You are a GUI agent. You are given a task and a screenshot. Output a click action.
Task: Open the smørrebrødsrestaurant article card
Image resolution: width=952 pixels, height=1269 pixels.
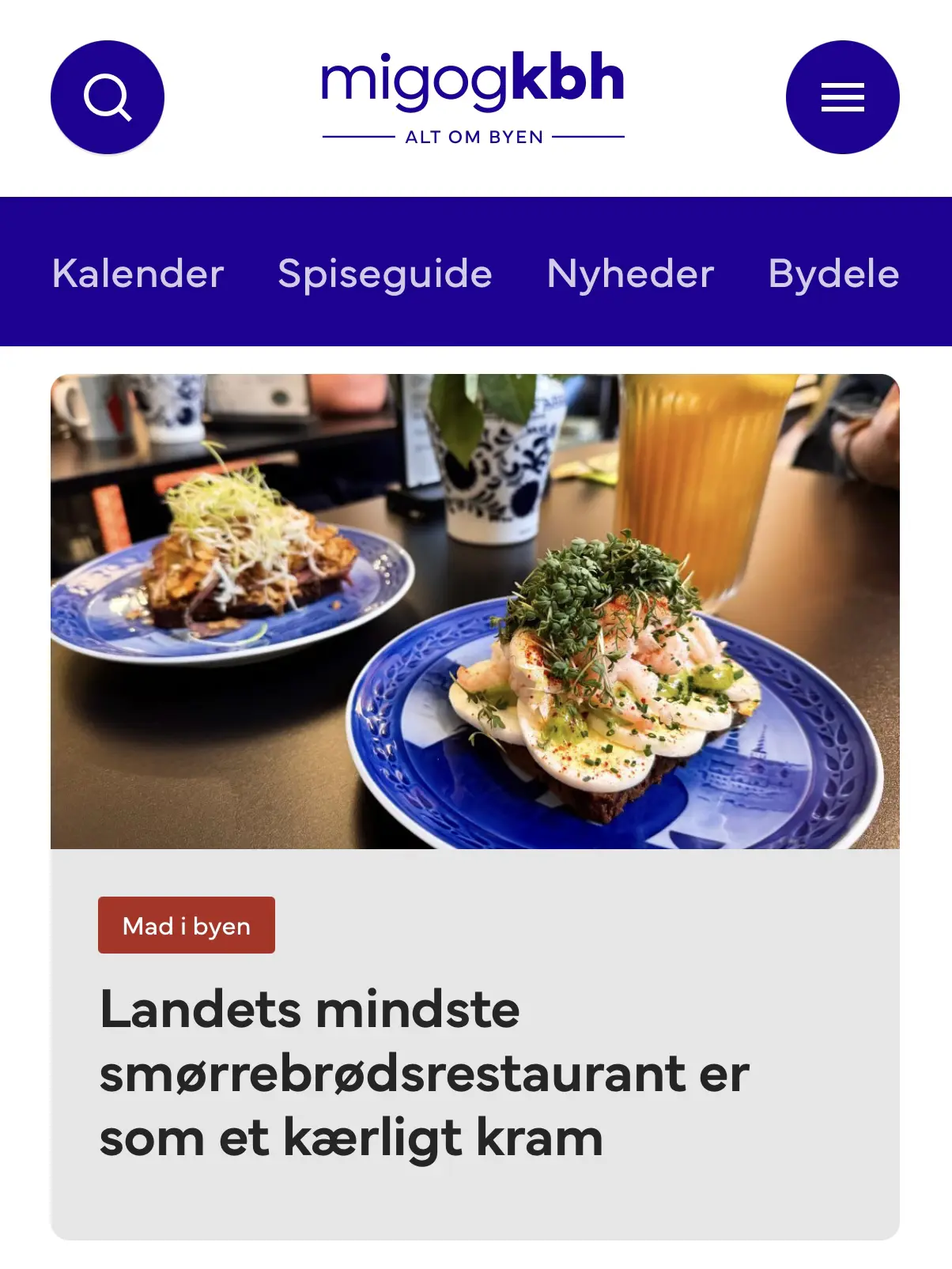pyautogui.click(x=475, y=806)
